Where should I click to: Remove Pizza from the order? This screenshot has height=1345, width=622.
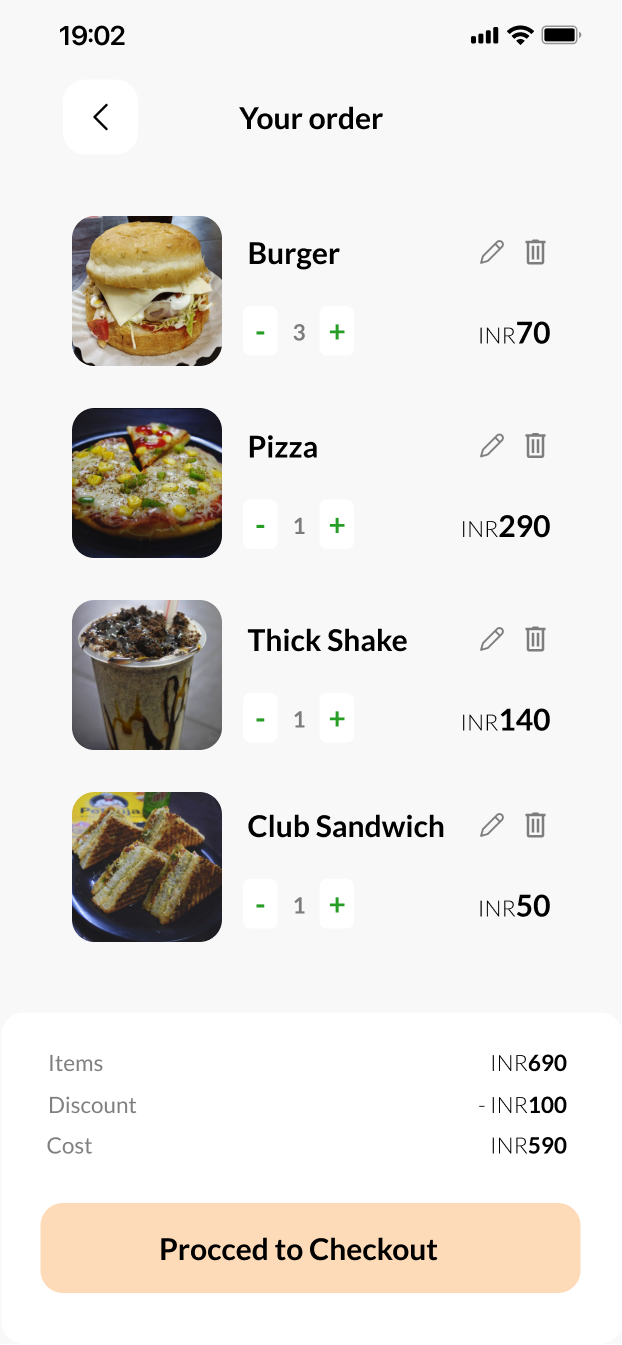536,445
